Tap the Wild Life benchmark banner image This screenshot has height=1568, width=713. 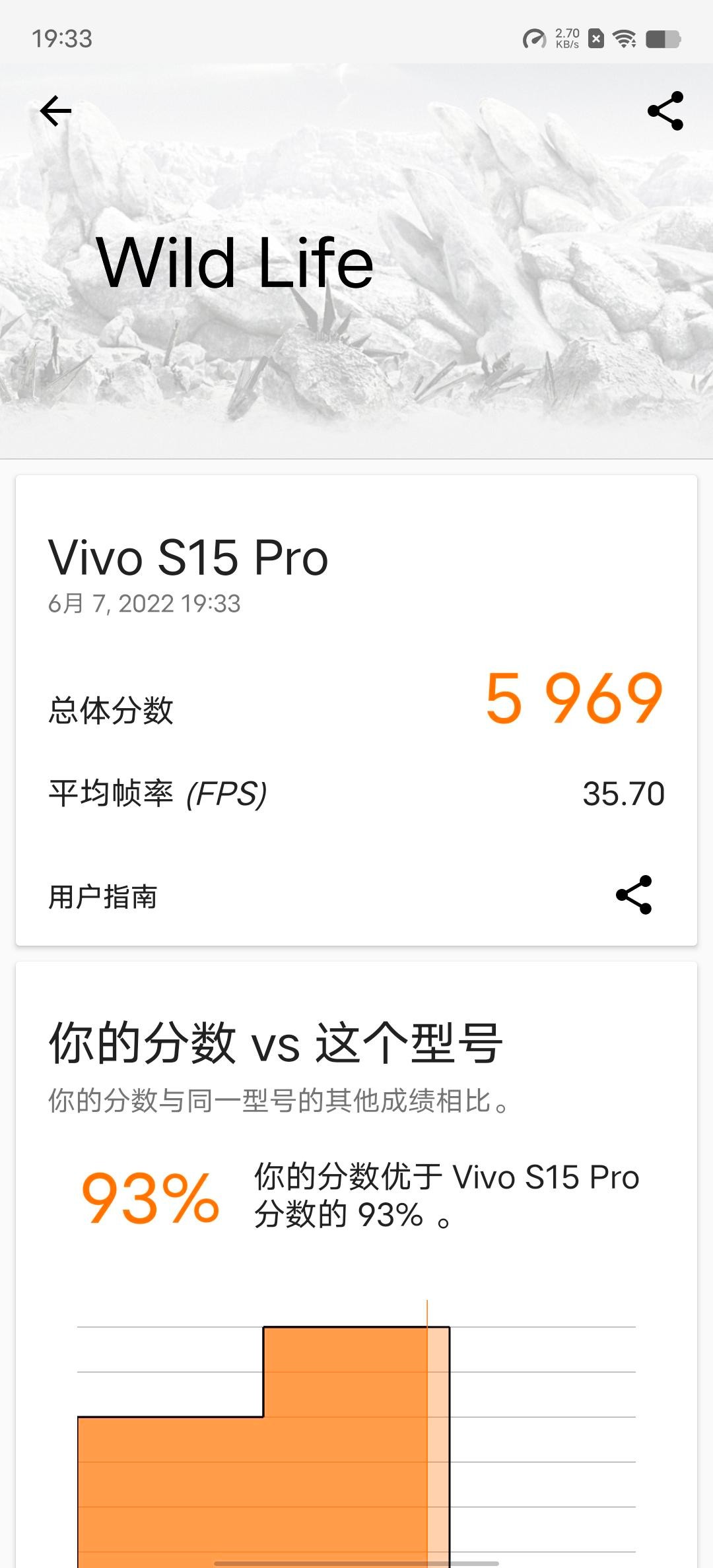pos(356,264)
